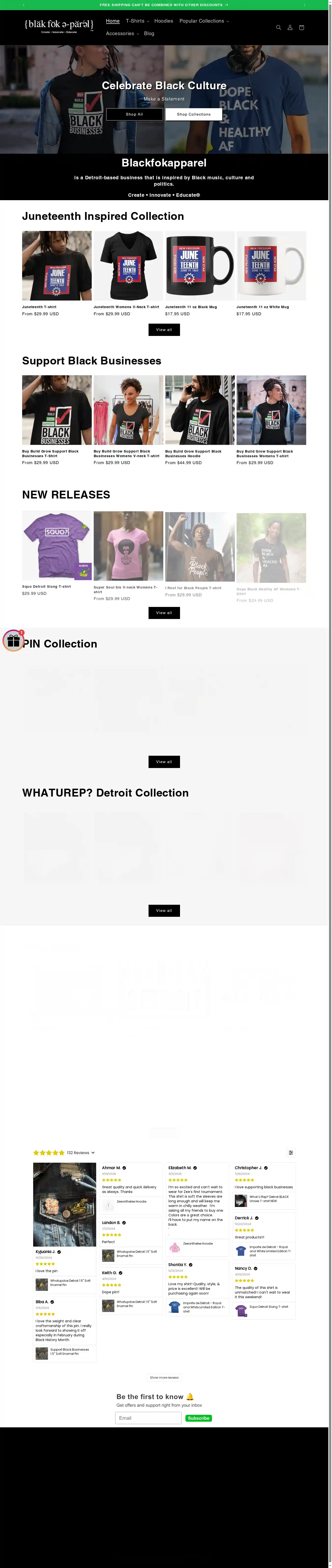Tap the Shop All button
332x1568 pixels.
pyautogui.click(x=135, y=114)
